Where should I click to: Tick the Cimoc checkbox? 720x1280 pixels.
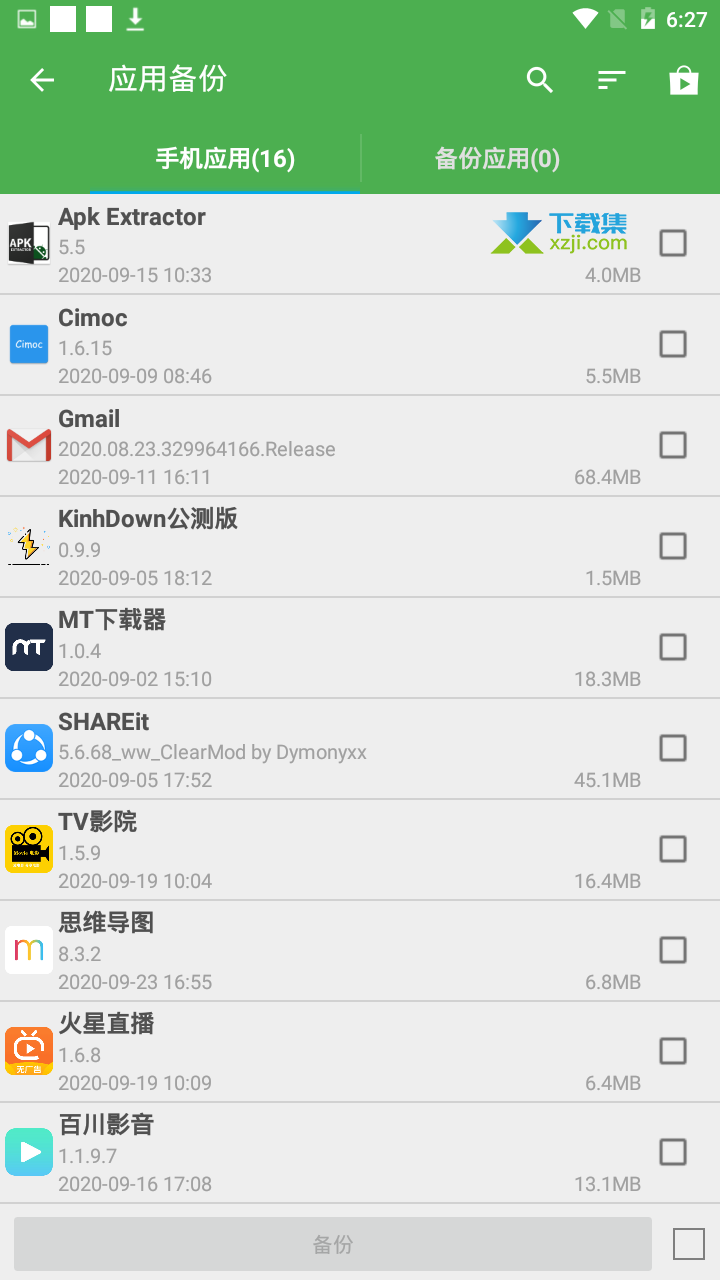tap(673, 344)
